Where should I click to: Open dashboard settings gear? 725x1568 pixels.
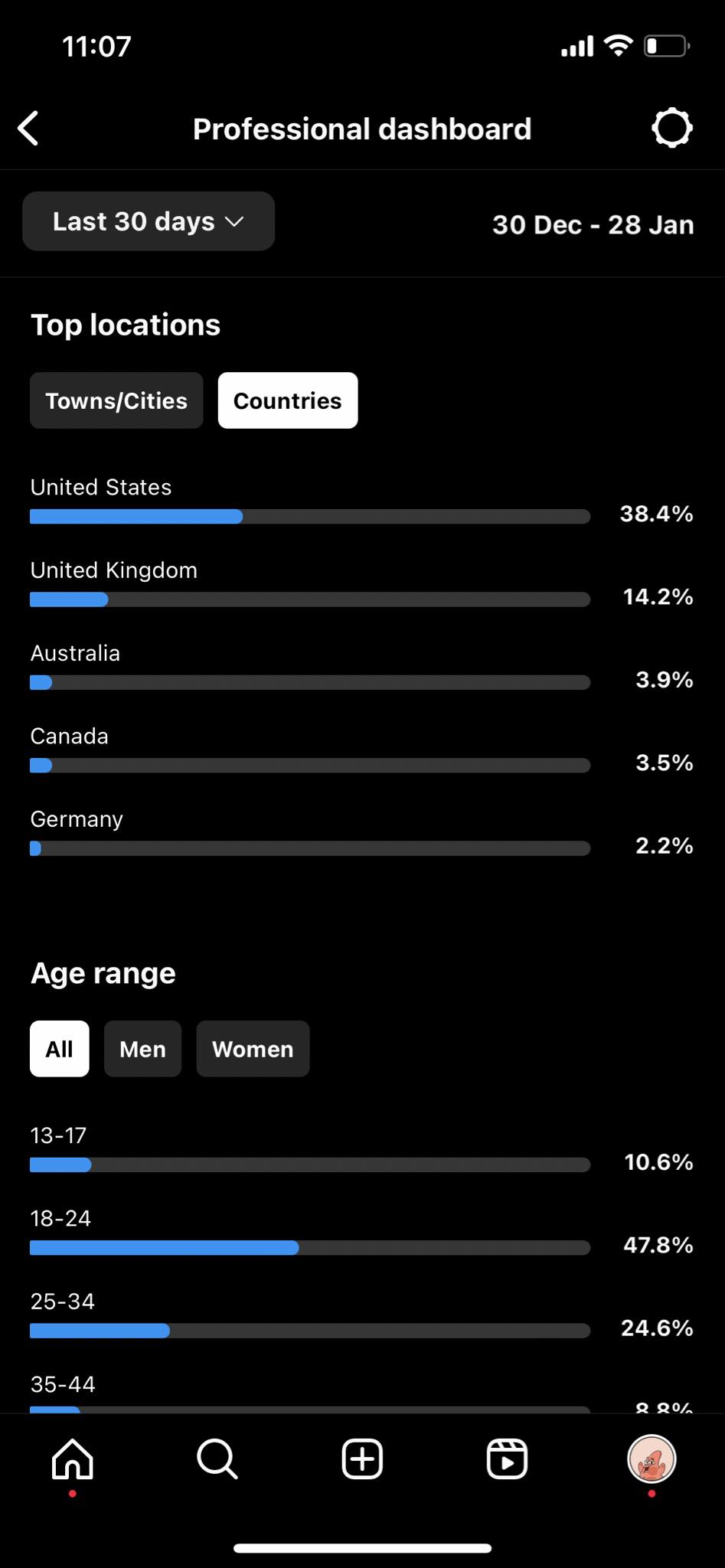coord(672,128)
